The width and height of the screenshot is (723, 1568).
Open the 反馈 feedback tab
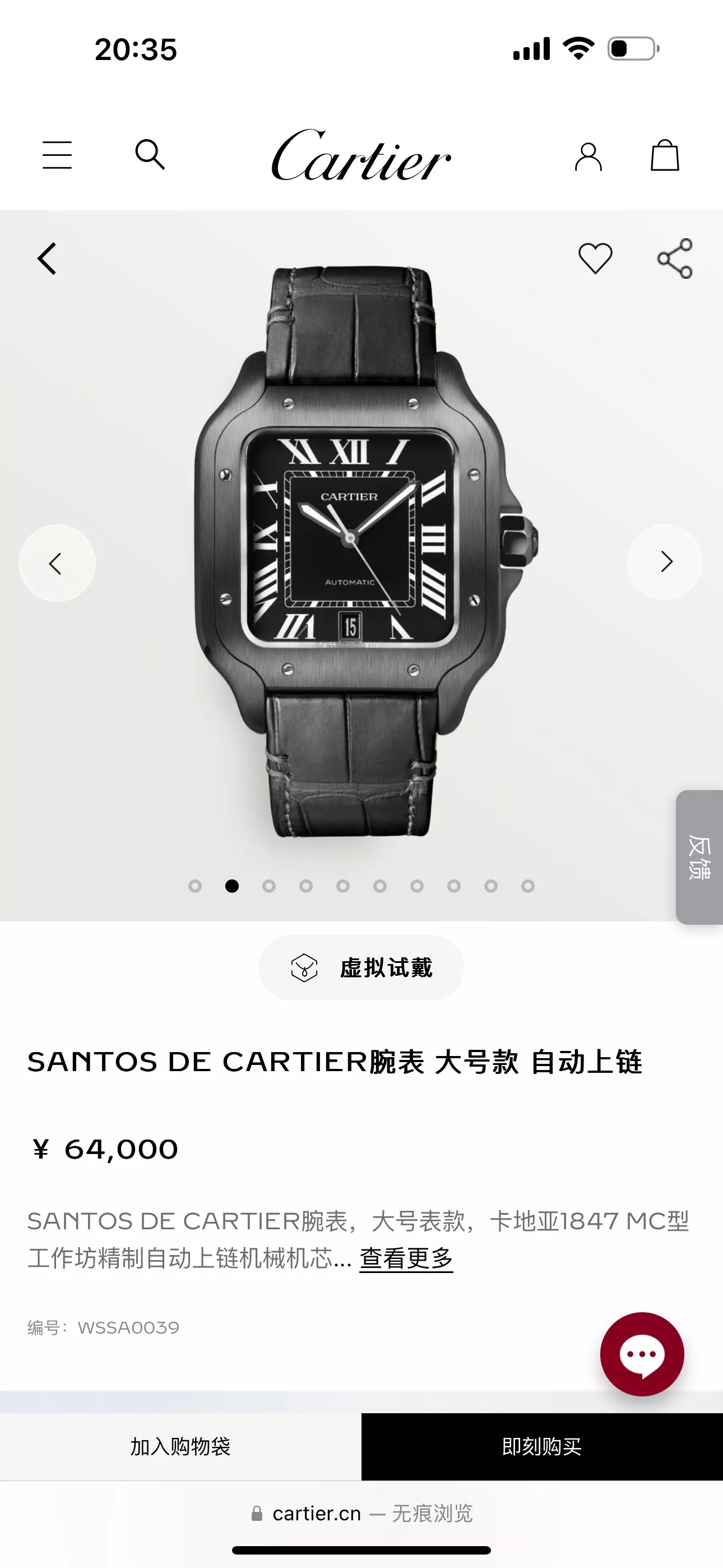click(699, 857)
